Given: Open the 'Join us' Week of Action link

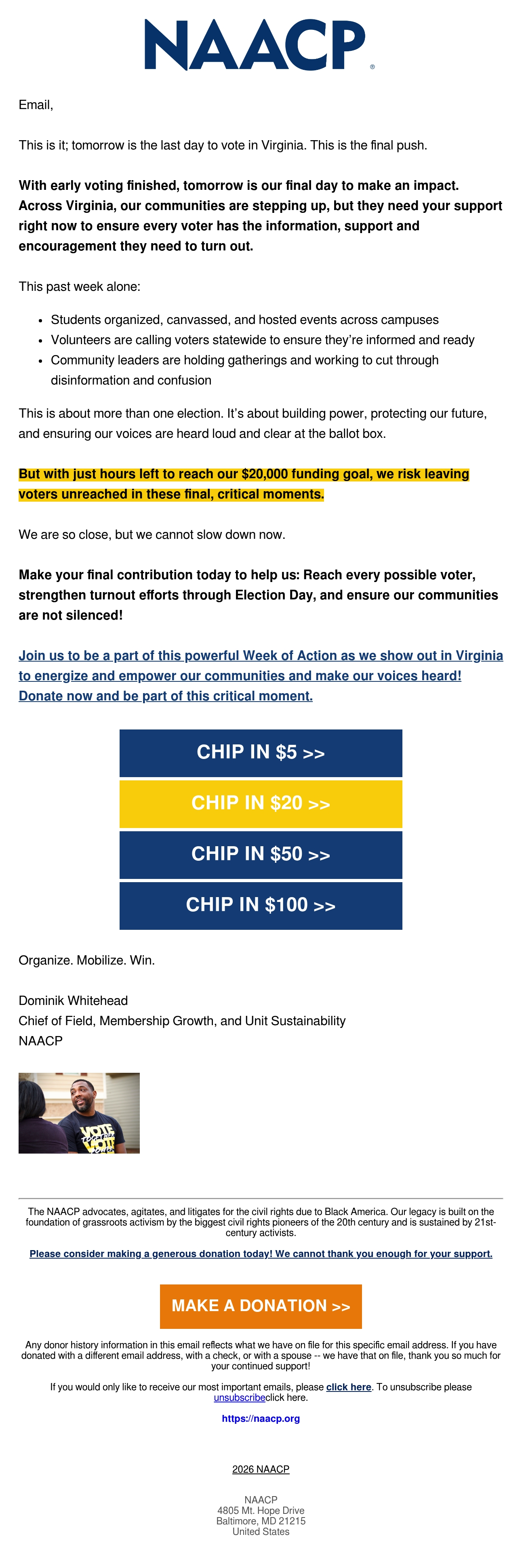Looking at the screenshot, I should [261, 676].
